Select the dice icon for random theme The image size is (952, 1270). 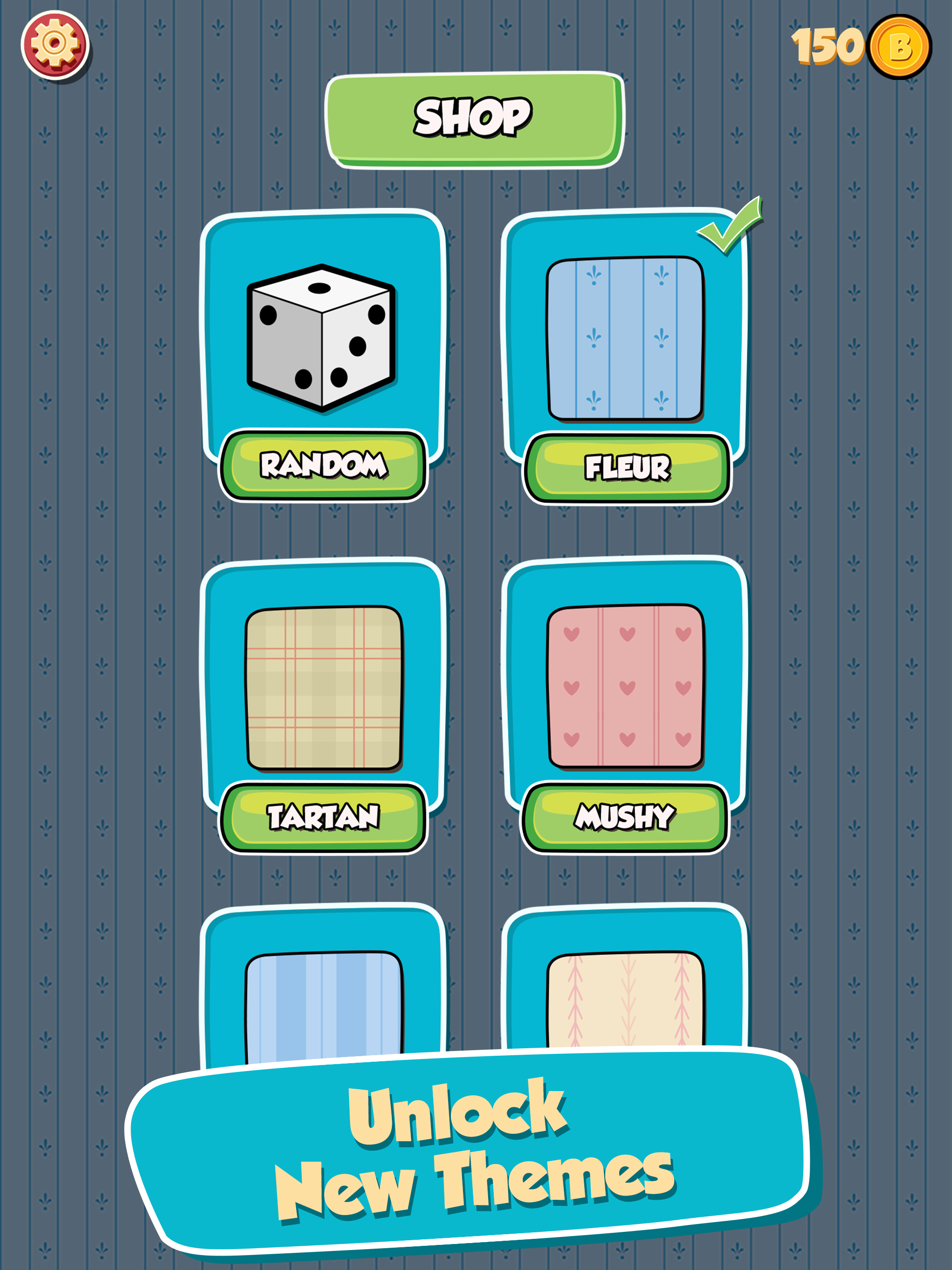(x=322, y=339)
